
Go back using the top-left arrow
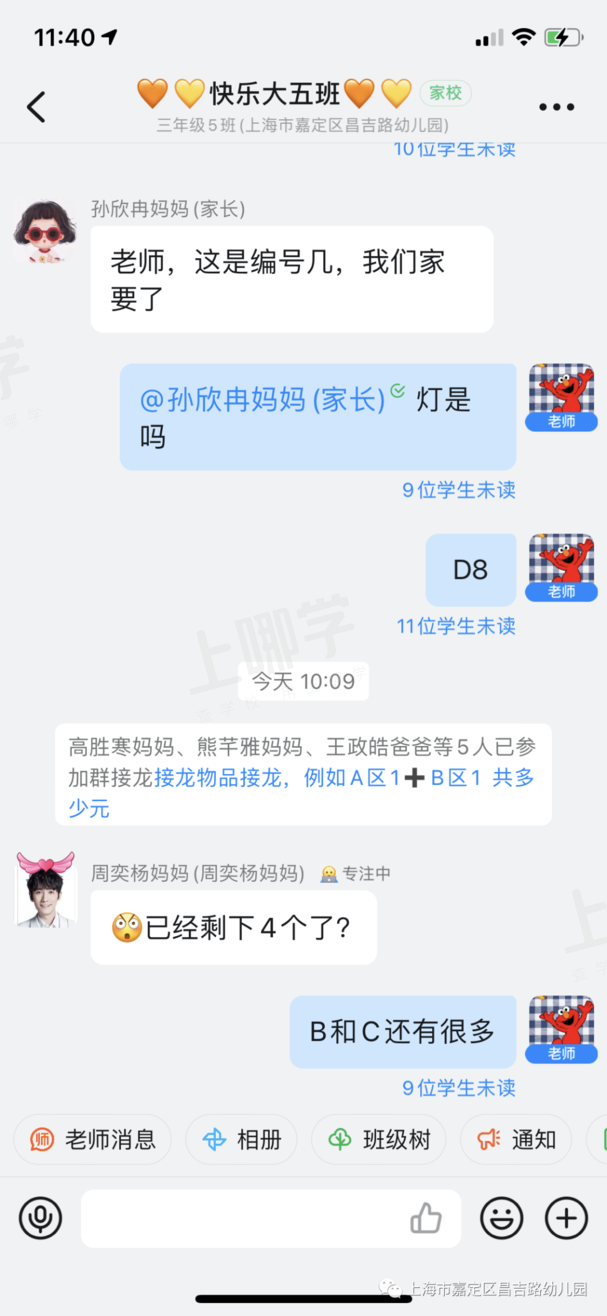(36, 106)
